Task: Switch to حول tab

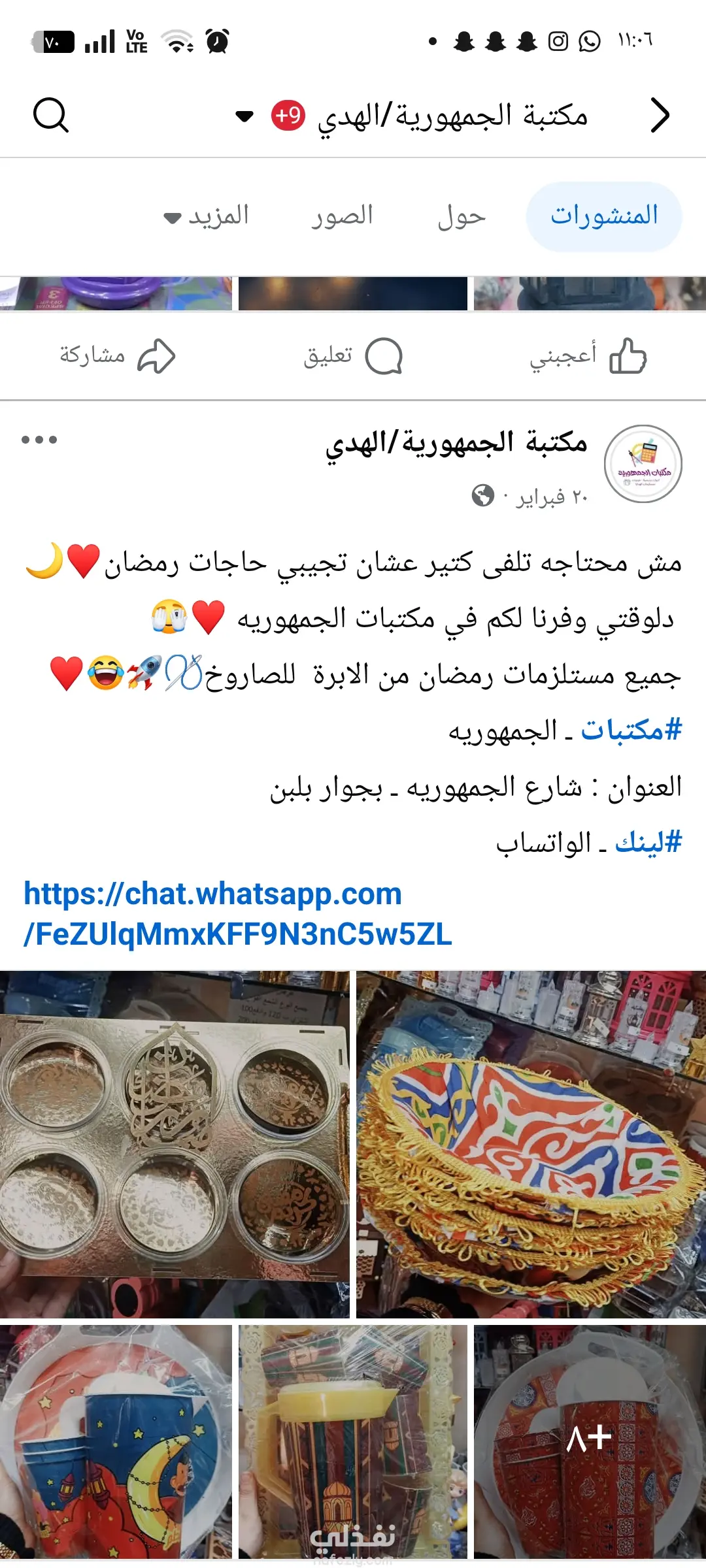Action: (462, 216)
